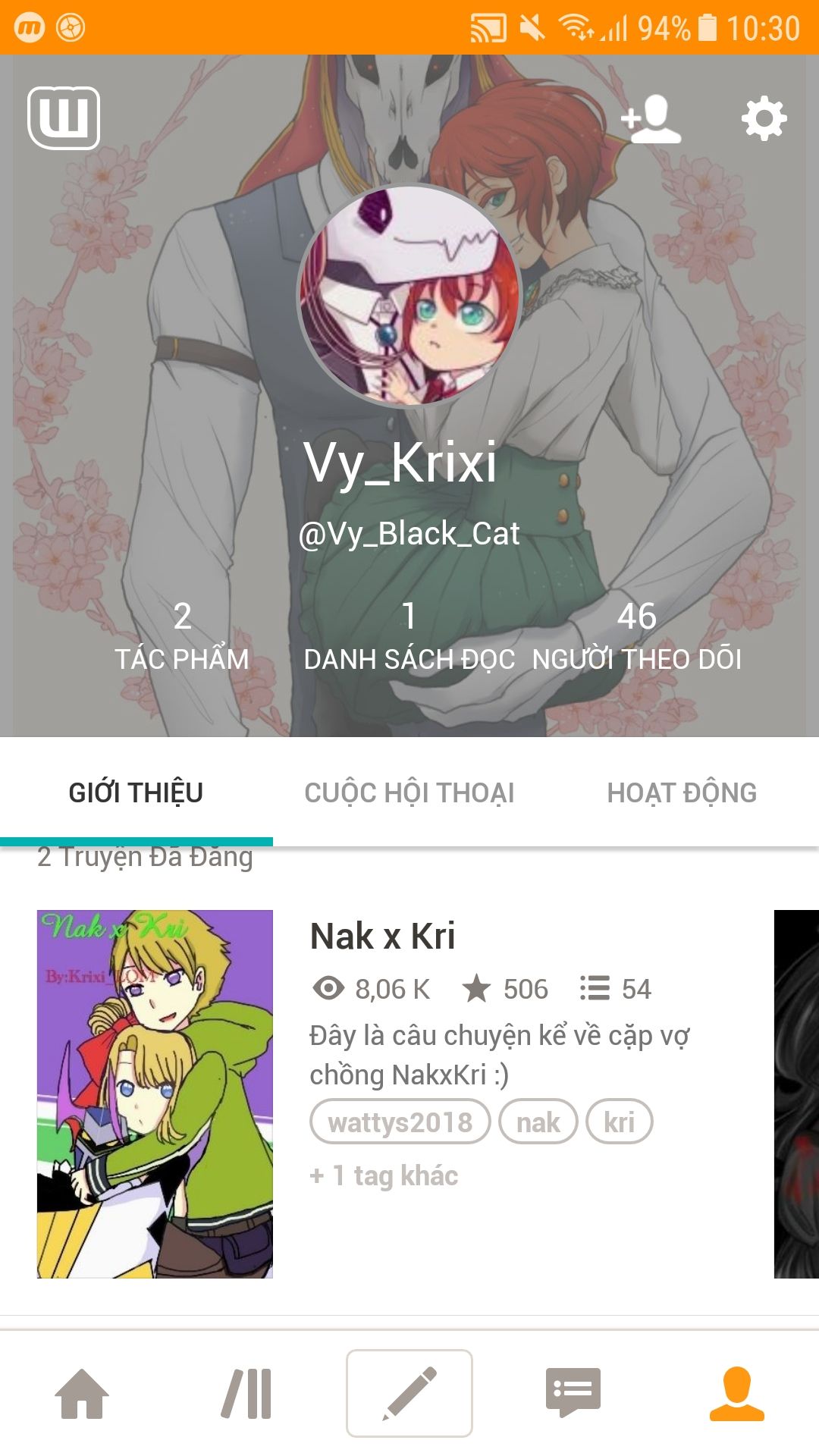Open the Nak x Kri story cover
Image resolution: width=819 pixels, height=1456 pixels.
155,1094
